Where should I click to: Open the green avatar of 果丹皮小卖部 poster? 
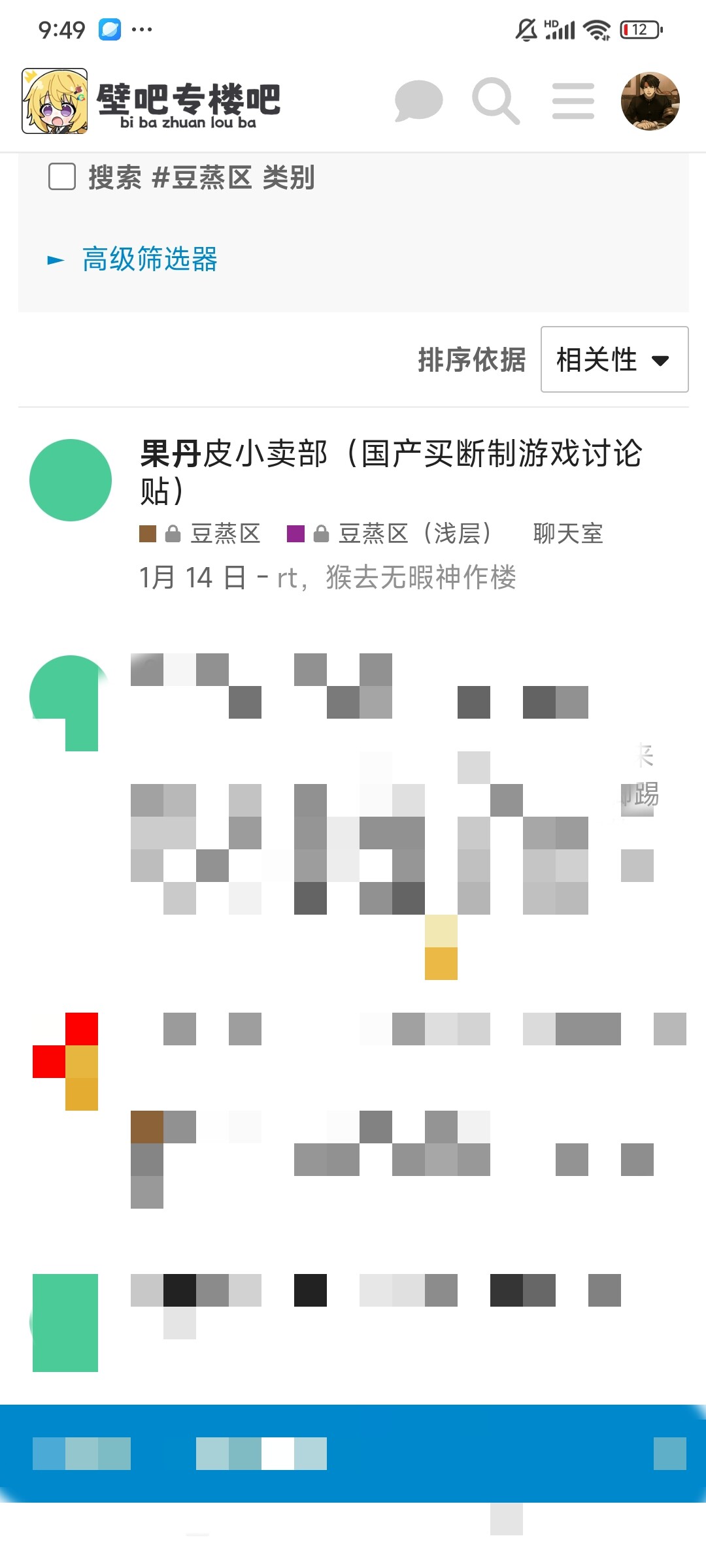(71, 480)
